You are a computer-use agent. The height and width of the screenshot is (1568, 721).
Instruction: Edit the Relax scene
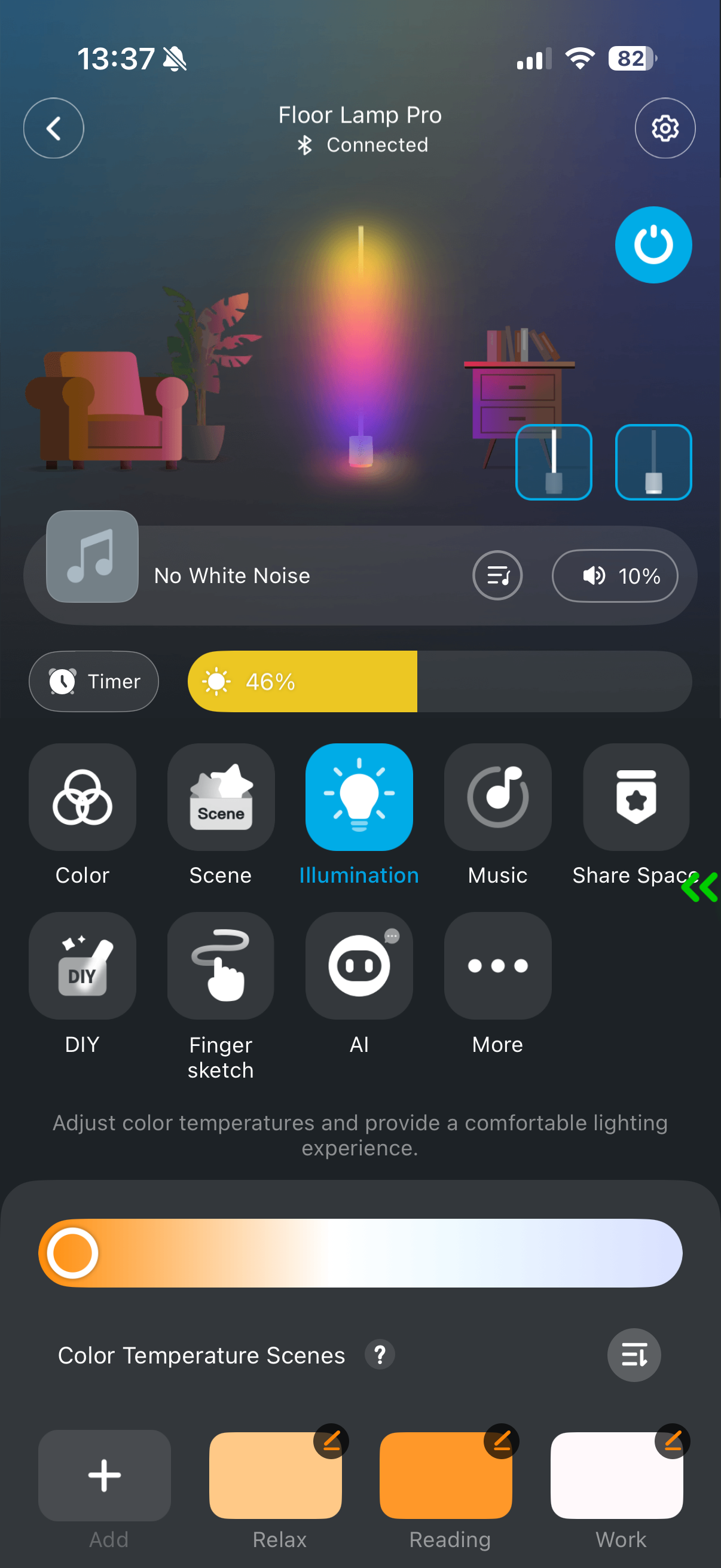[x=331, y=1441]
